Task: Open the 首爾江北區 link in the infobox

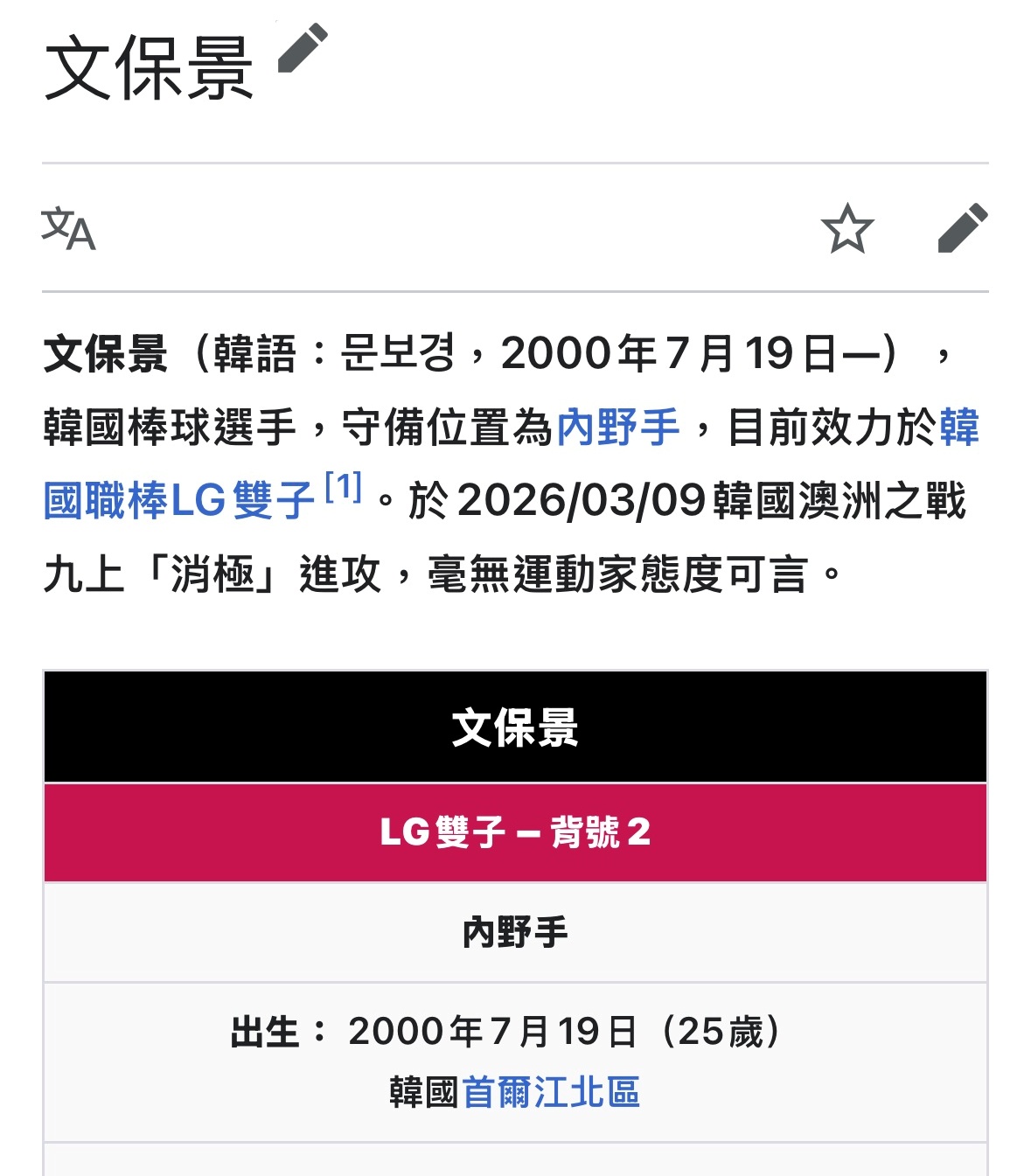Action: 551,1092
